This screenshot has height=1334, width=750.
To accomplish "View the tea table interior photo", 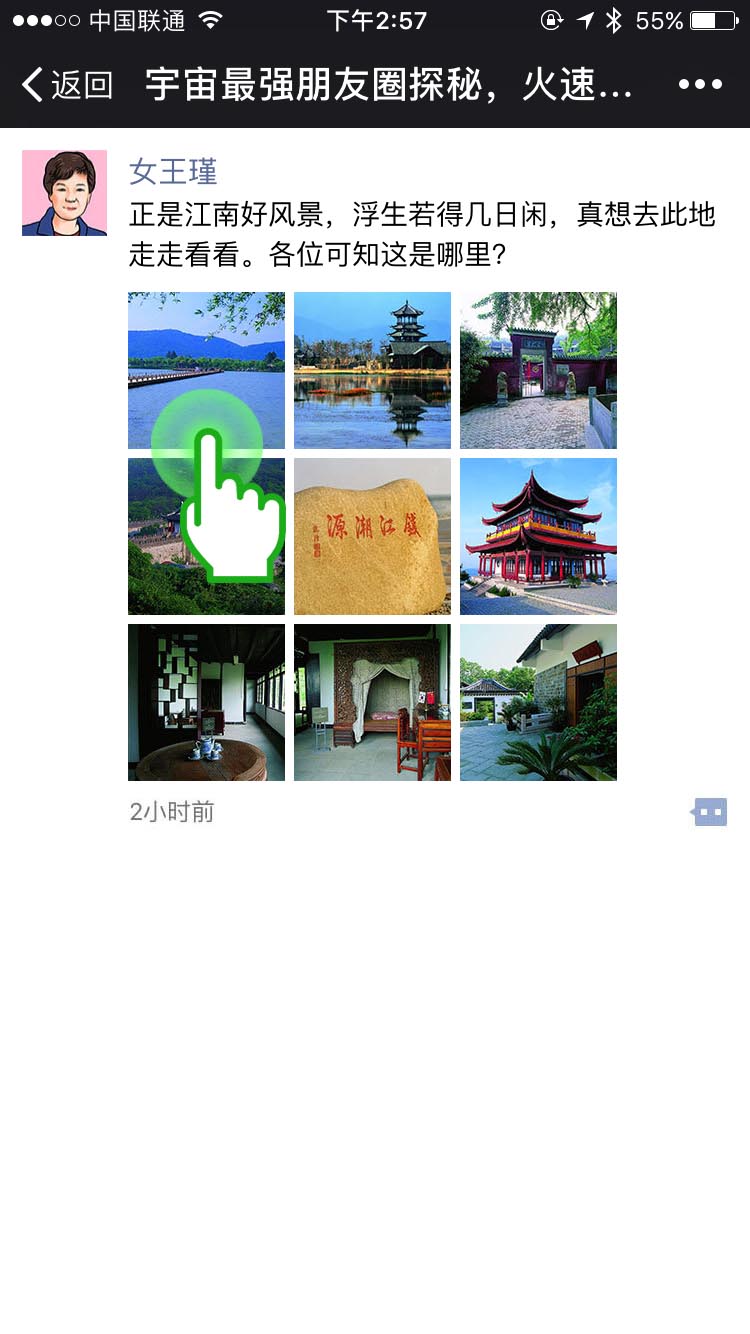I will (x=206, y=702).
